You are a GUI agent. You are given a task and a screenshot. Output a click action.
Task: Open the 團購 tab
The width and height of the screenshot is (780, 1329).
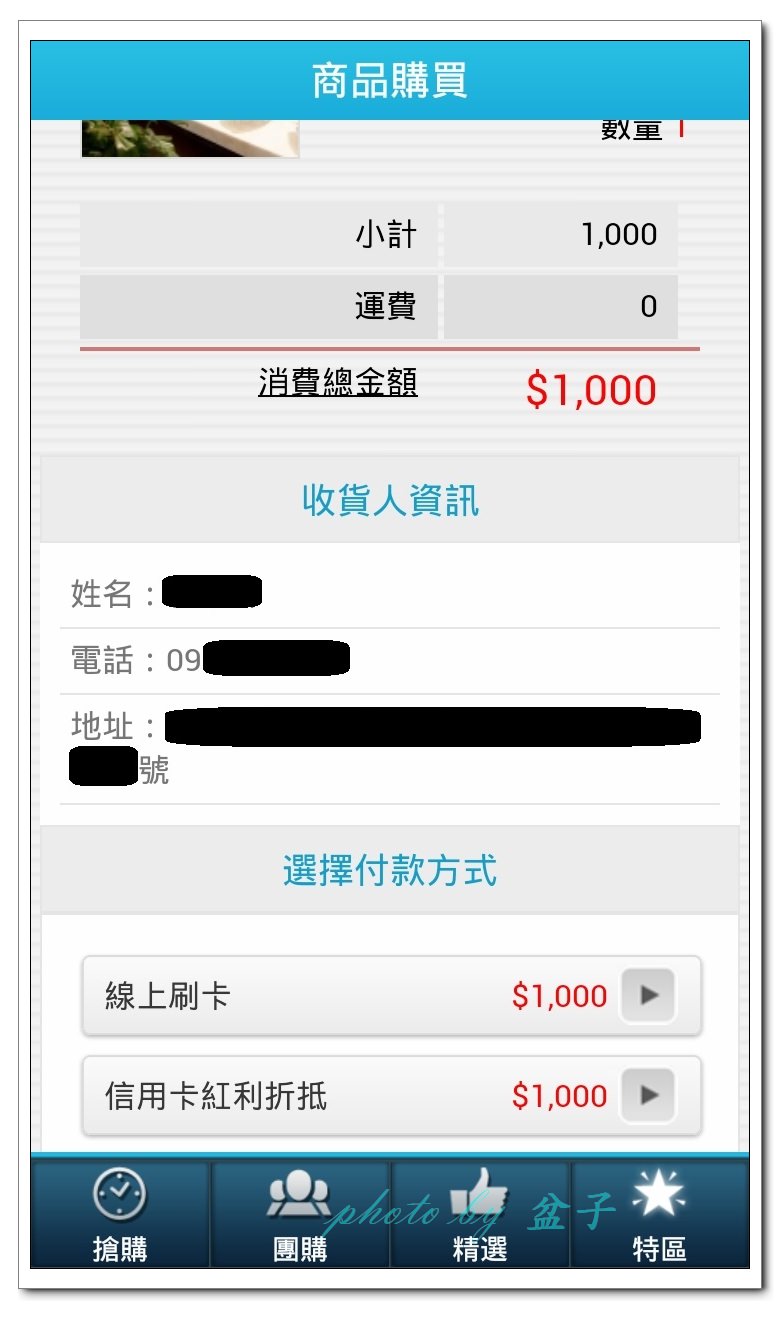point(300,1213)
